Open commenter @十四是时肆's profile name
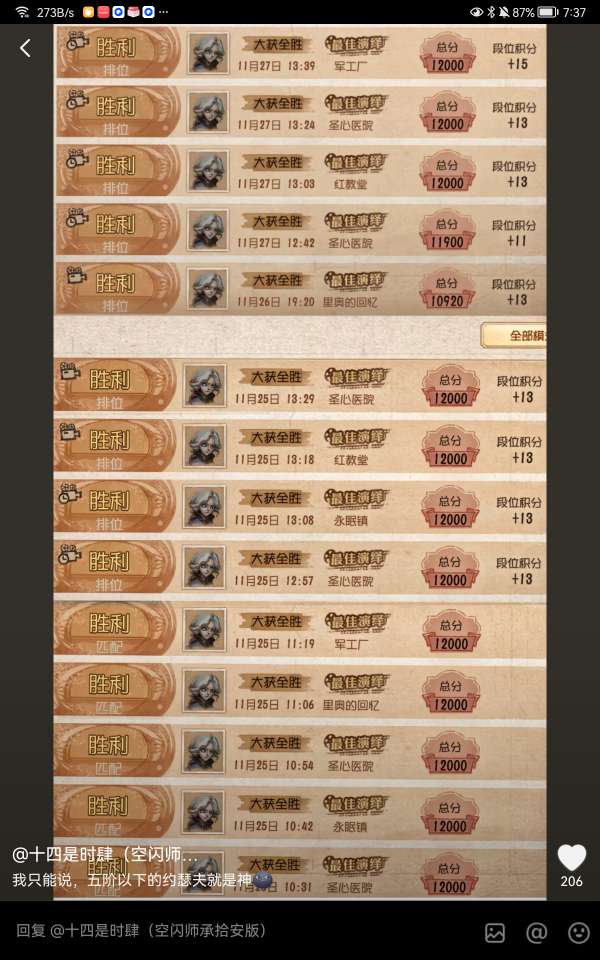 [x=105, y=855]
